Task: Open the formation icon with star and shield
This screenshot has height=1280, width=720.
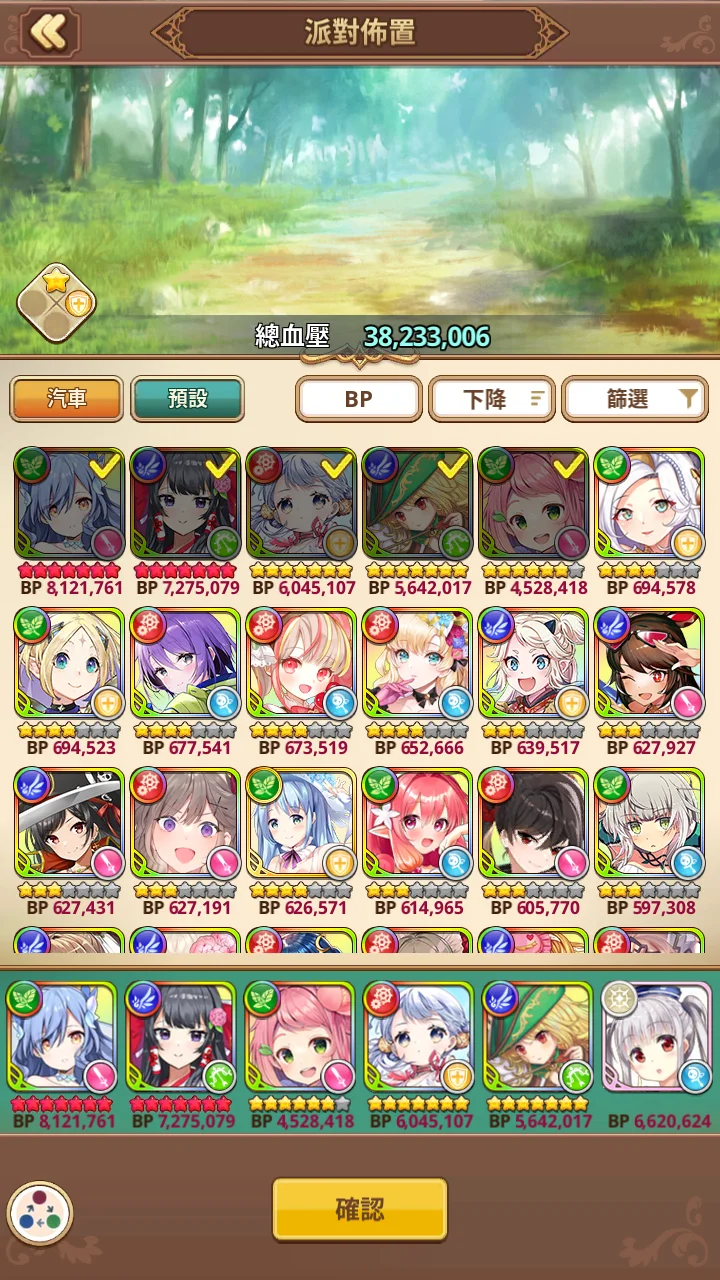Action: click(56, 302)
